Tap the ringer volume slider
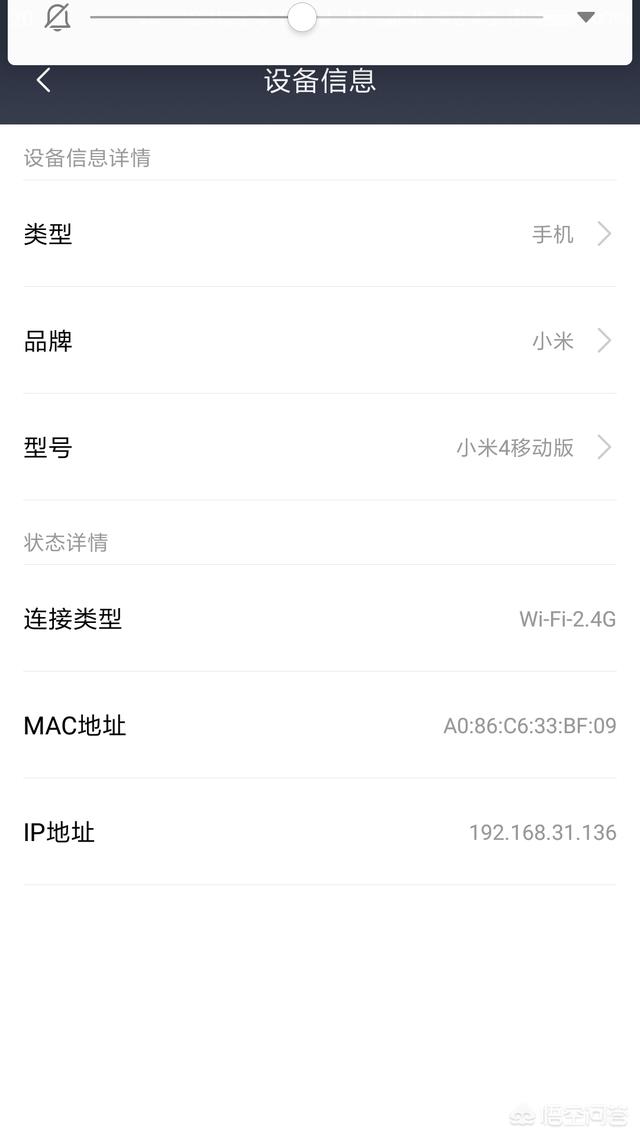The width and height of the screenshot is (640, 1138). click(302, 17)
